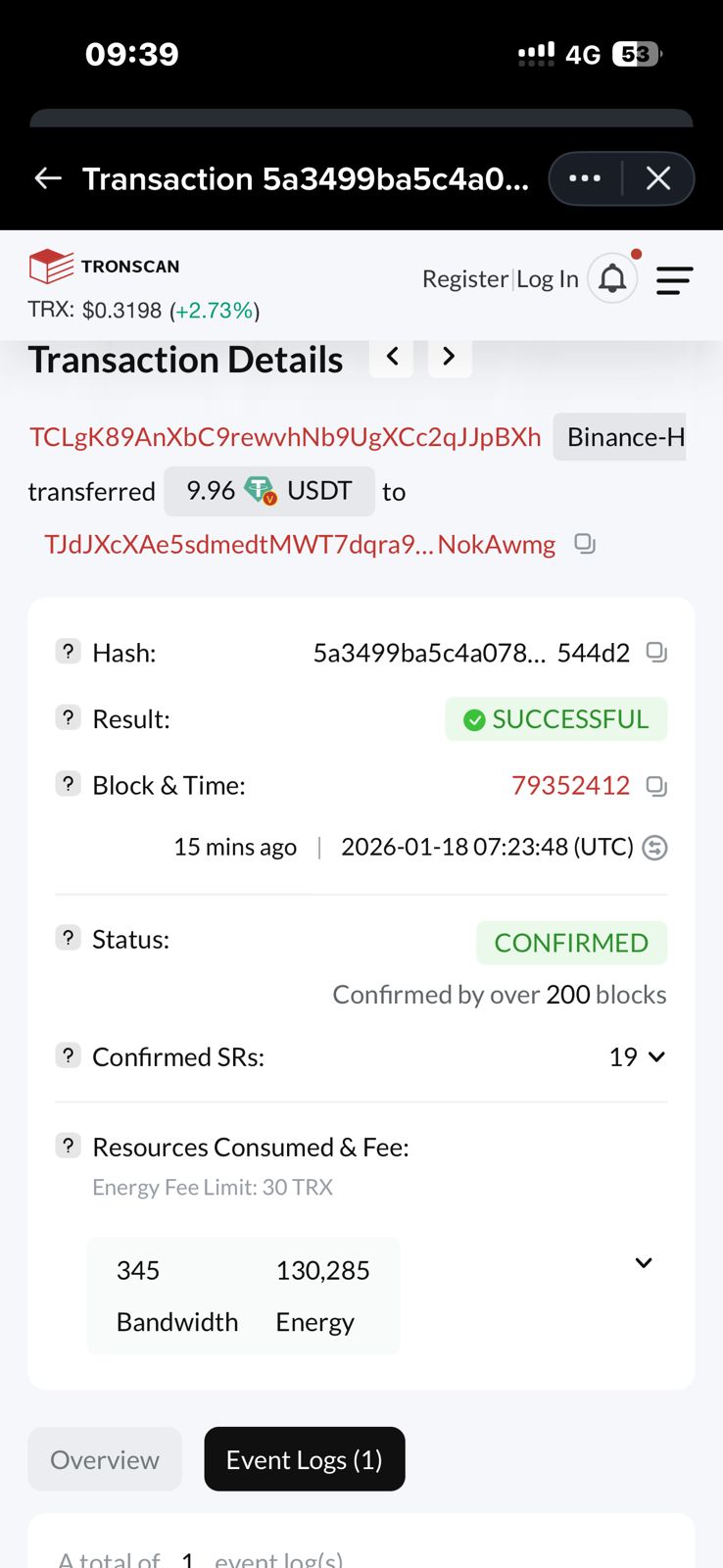Open recipient address TJdJXcXAe5sdmedtMWT7dqra9...NokAwmg
Screen dimensions: 723x1568
(x=300, y=544)
